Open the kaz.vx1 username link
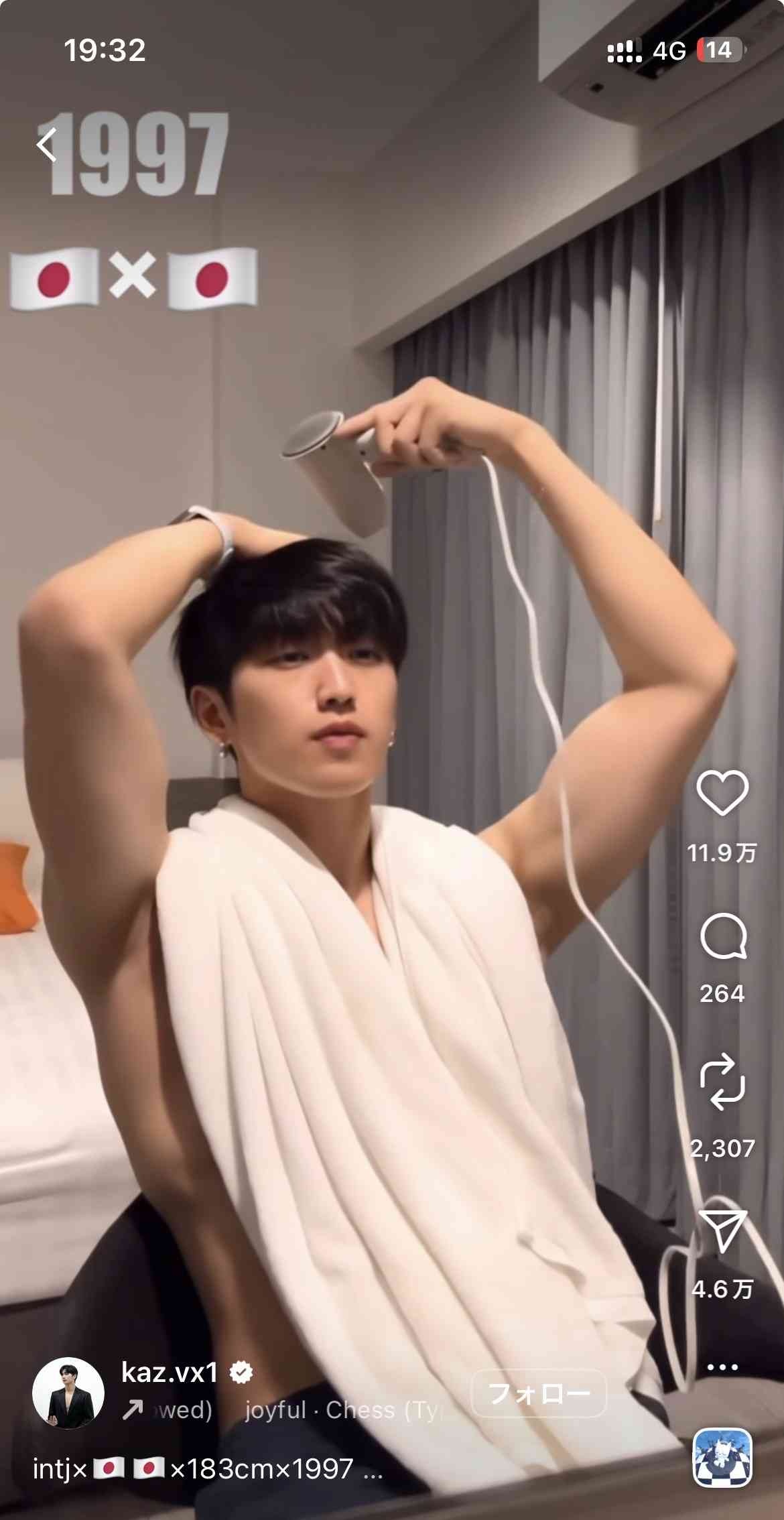The width and height of the screenshot is (784, 1520). click(170, 1373)
